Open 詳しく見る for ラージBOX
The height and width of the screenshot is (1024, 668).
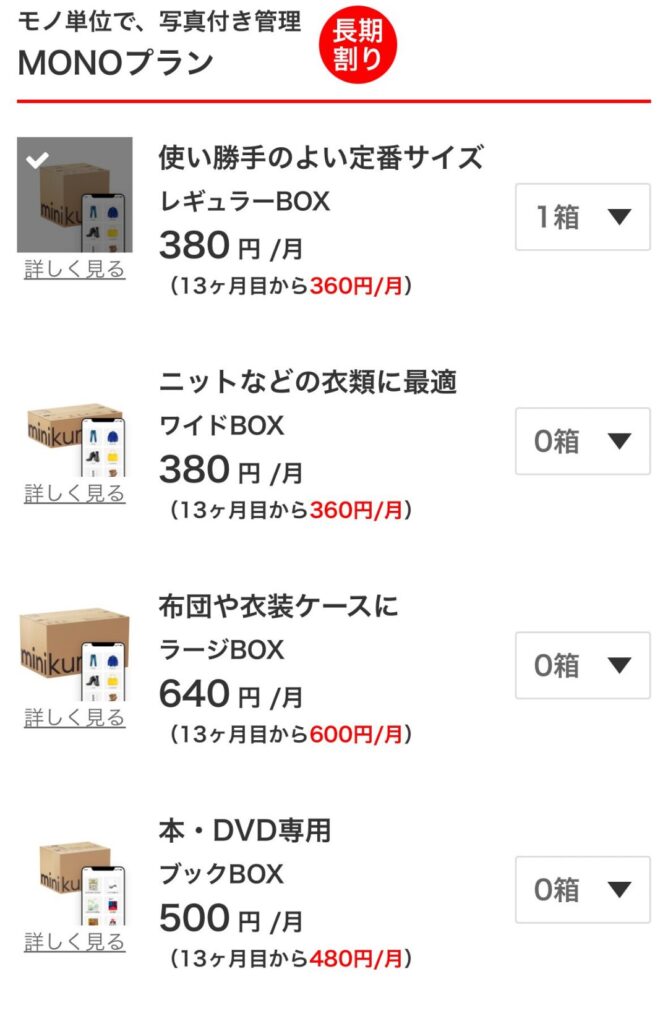click(75, 718)
